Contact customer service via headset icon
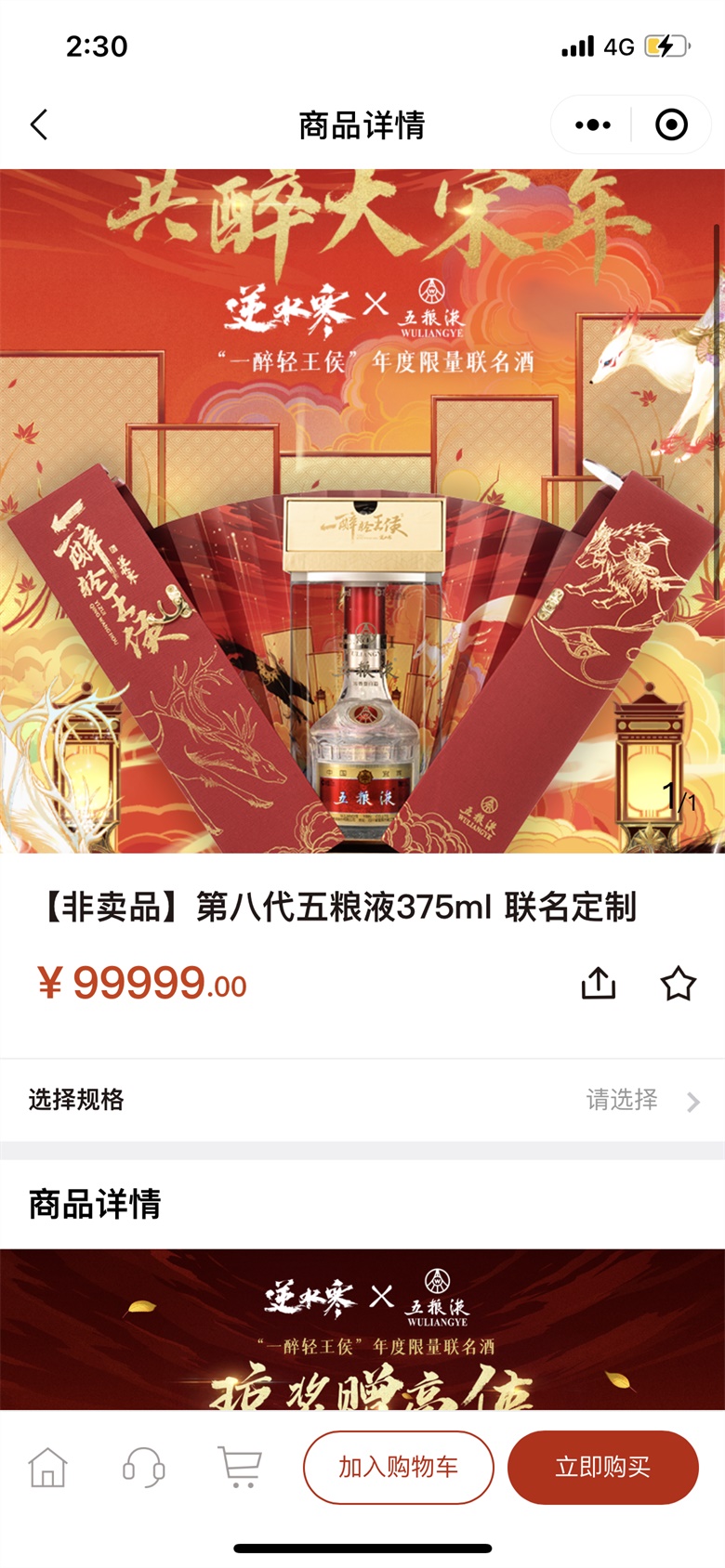The image size is (725, 1568). click(x=144, y=1468)
